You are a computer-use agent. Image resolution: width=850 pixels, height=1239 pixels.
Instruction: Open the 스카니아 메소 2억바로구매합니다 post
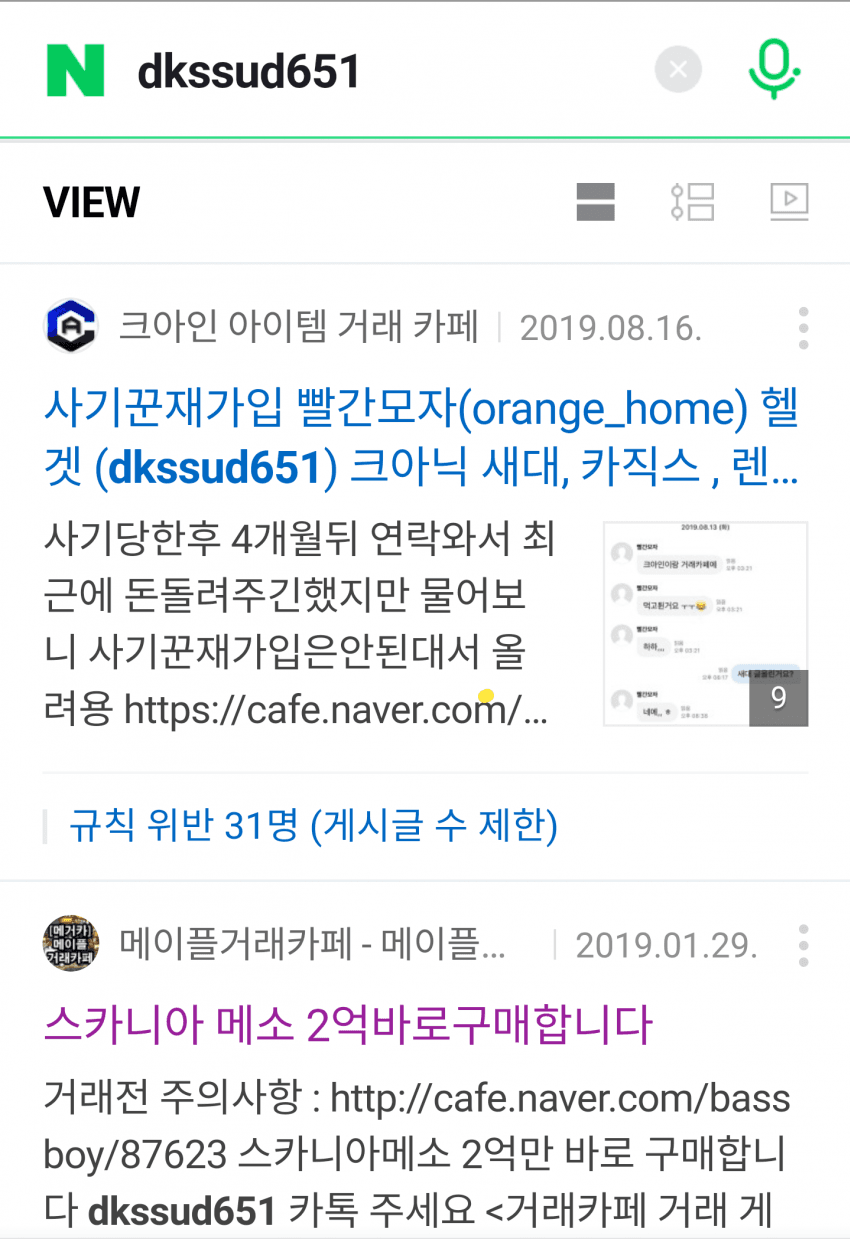(x=347, y=1025)
